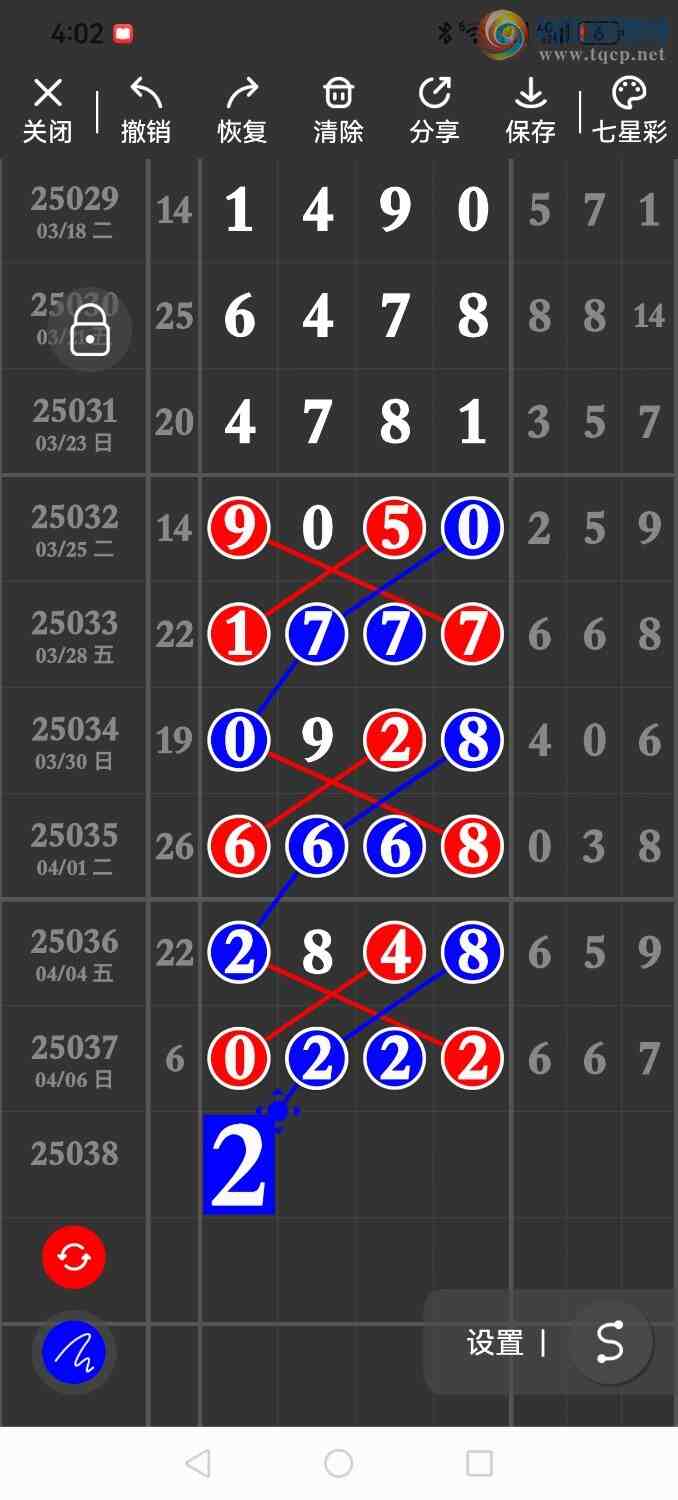Go back using the system back button
This screenshot has width=678, height=1500.
[x=198, y=1463]
